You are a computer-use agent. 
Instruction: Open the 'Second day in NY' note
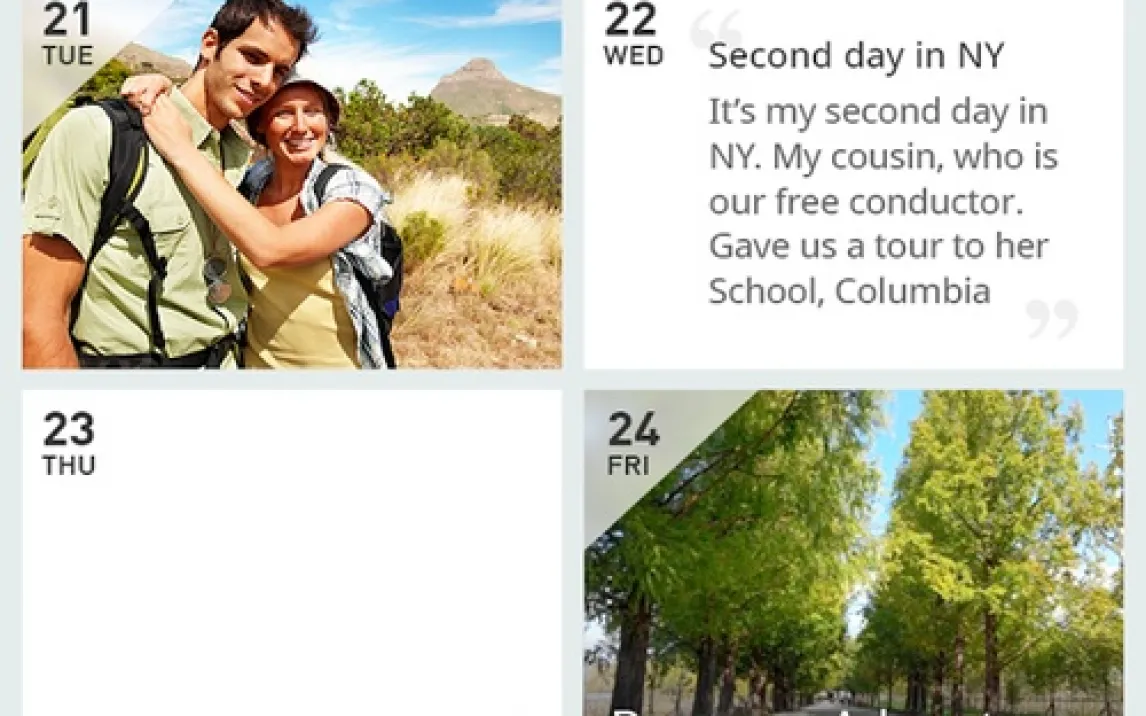[x=853, y=185]
